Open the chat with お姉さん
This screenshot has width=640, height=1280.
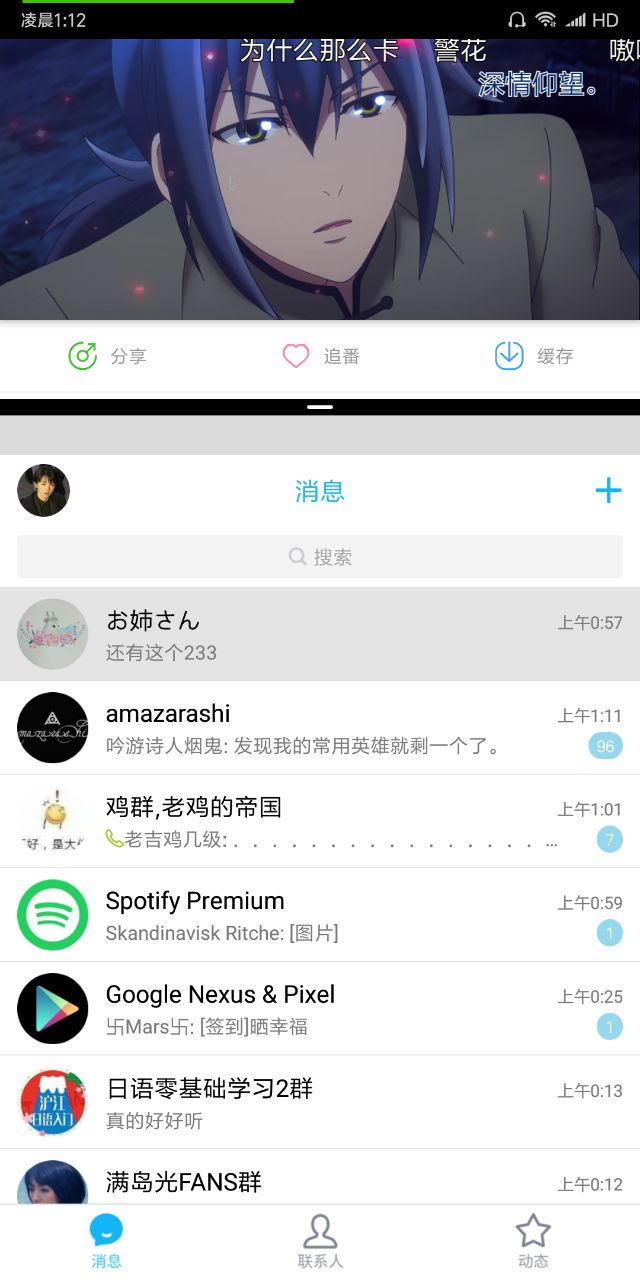click(320, 634)
